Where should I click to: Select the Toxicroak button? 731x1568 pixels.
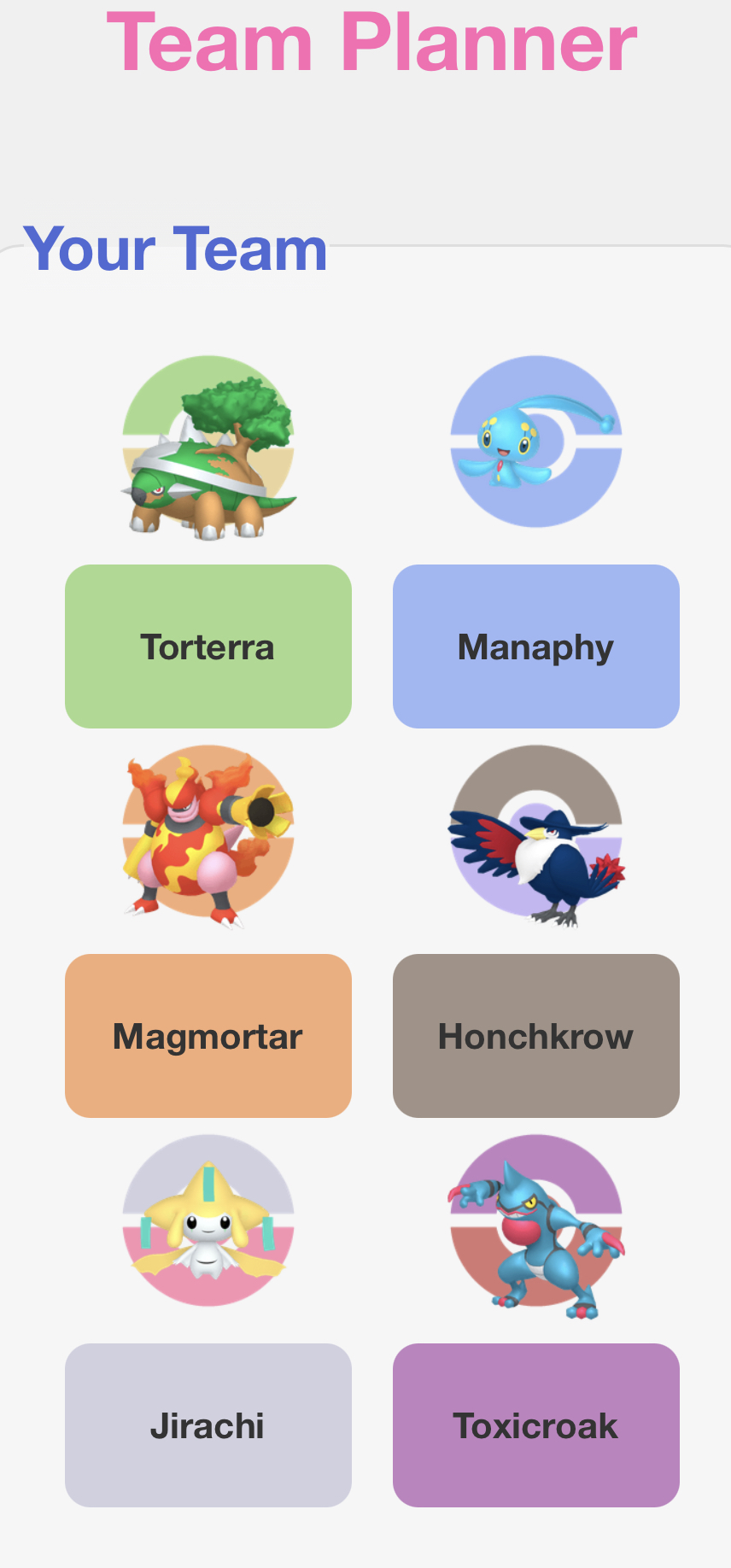pos(535,1425)
